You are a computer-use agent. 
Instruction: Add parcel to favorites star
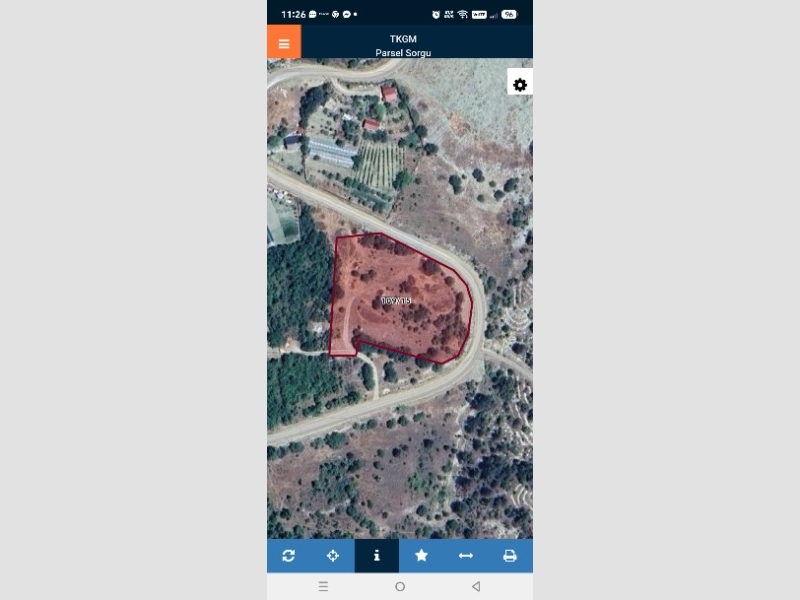[421, 556]
